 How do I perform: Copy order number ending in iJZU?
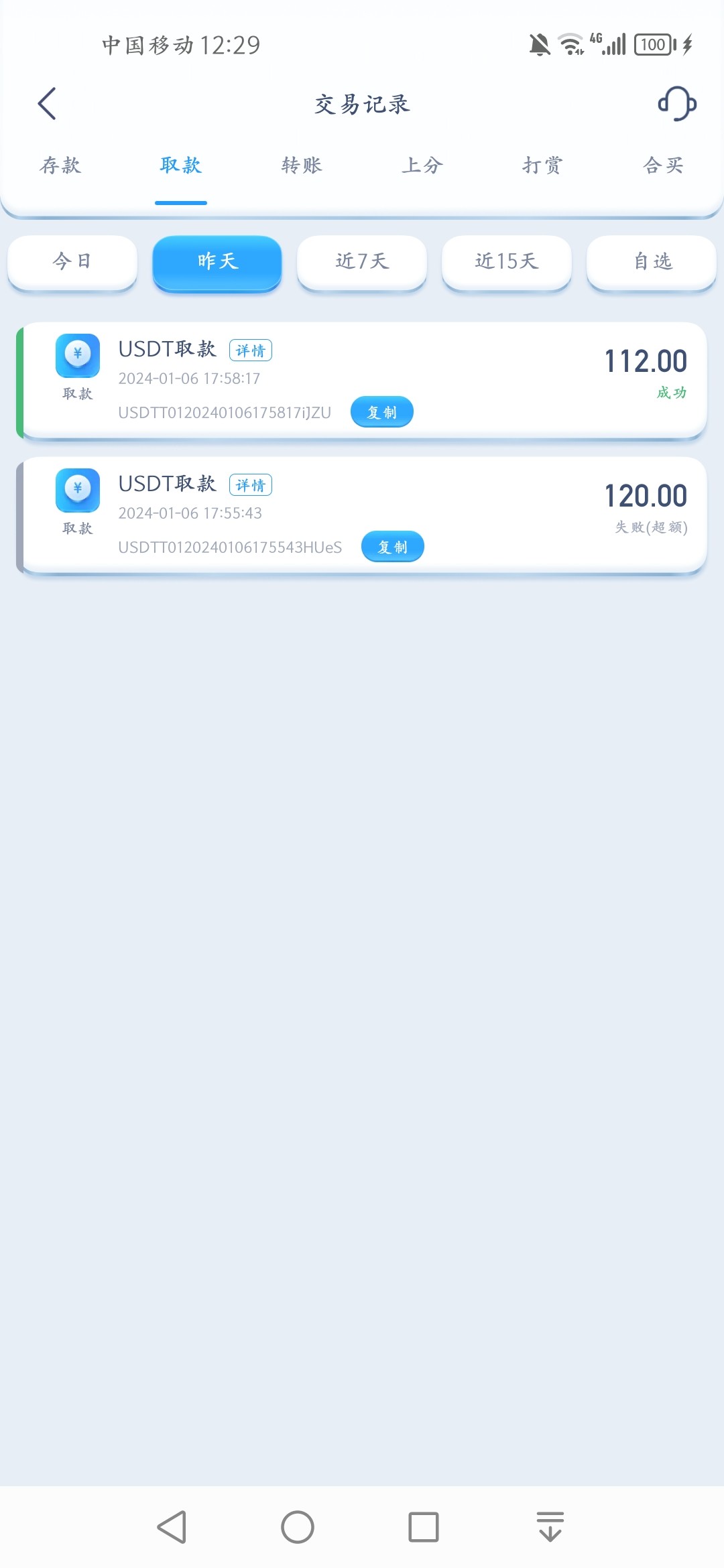pos(381,412)
